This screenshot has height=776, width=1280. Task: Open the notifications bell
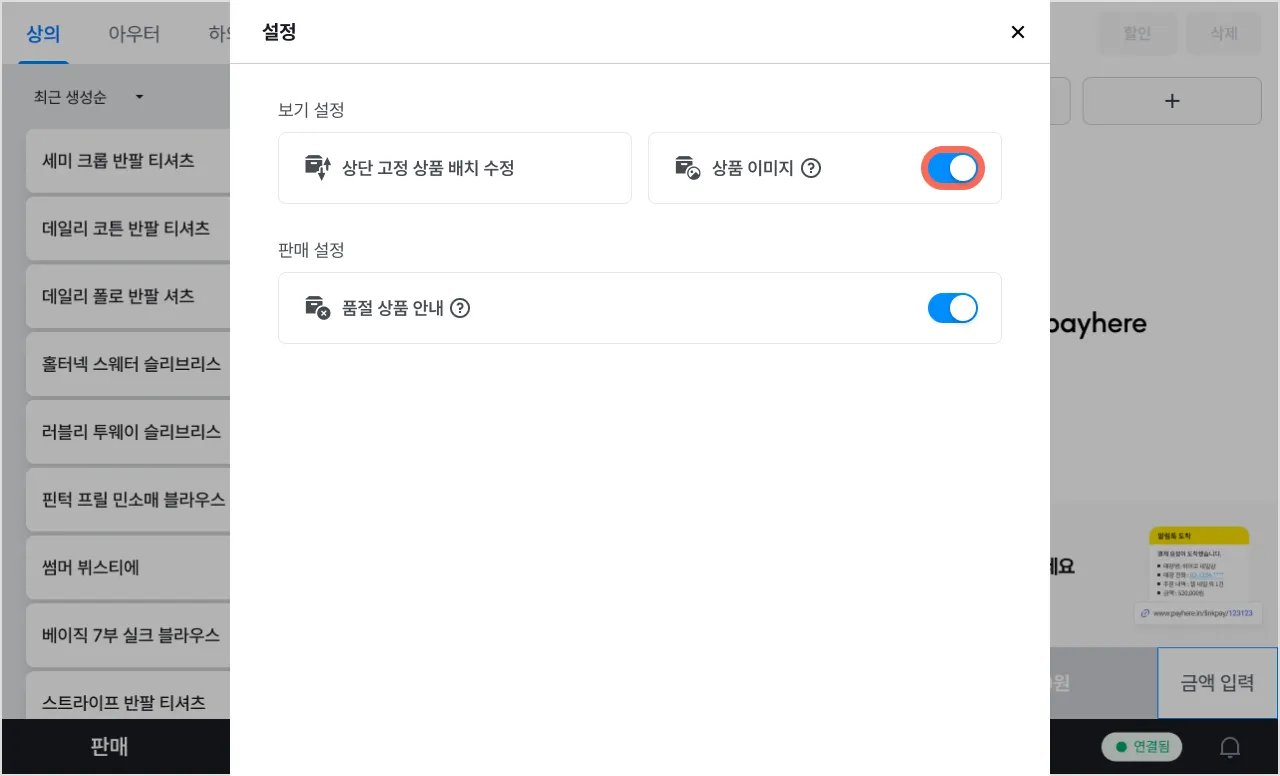(x=1230, y=747)
